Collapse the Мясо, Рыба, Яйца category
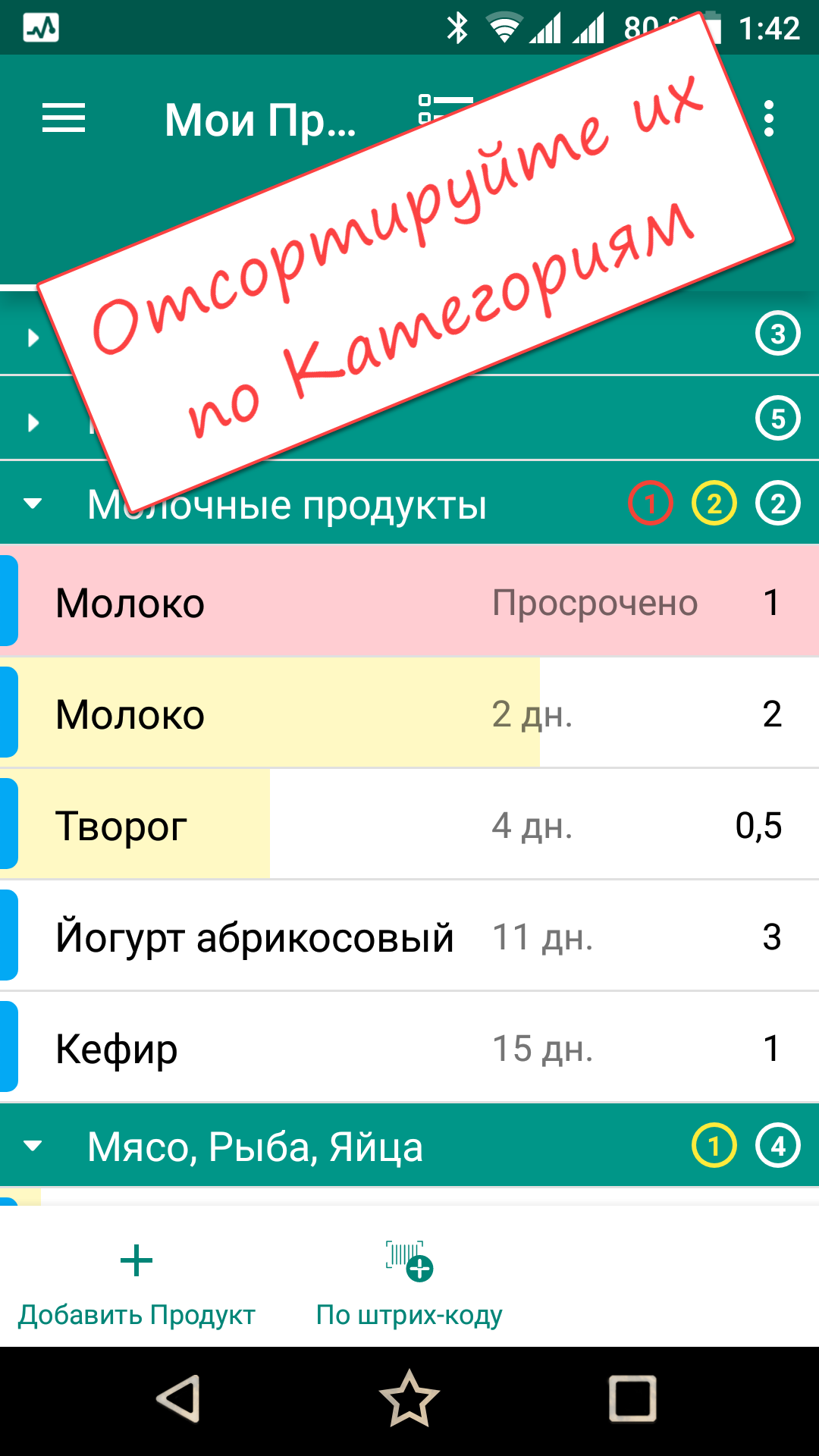The width and height of the screenshot is (819, 1456). [x=33, y=1146]
